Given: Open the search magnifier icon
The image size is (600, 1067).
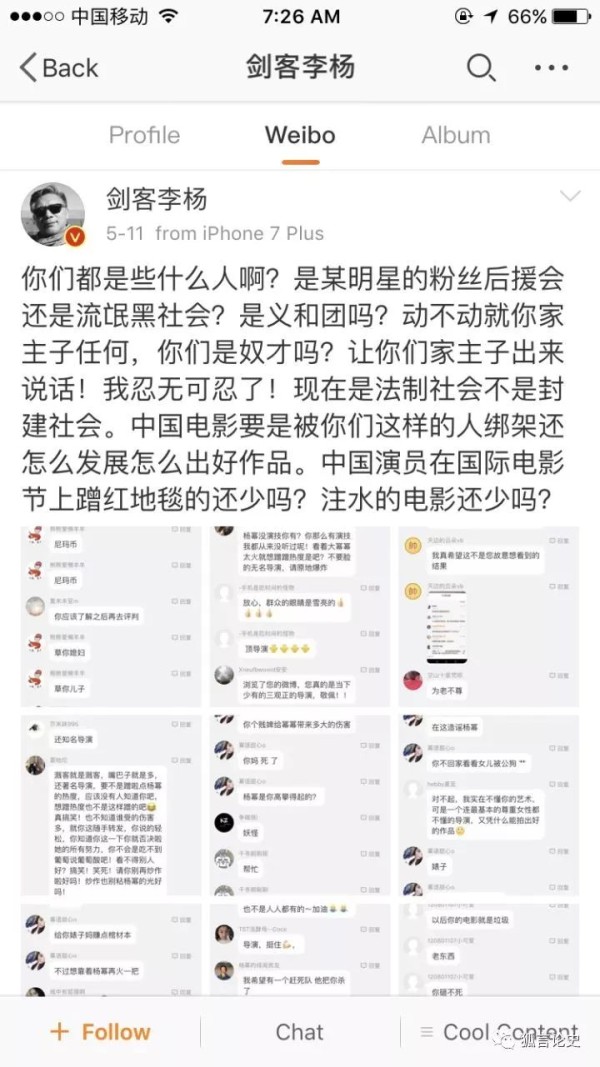Looking at the screenshot, I should coord(481,67).
